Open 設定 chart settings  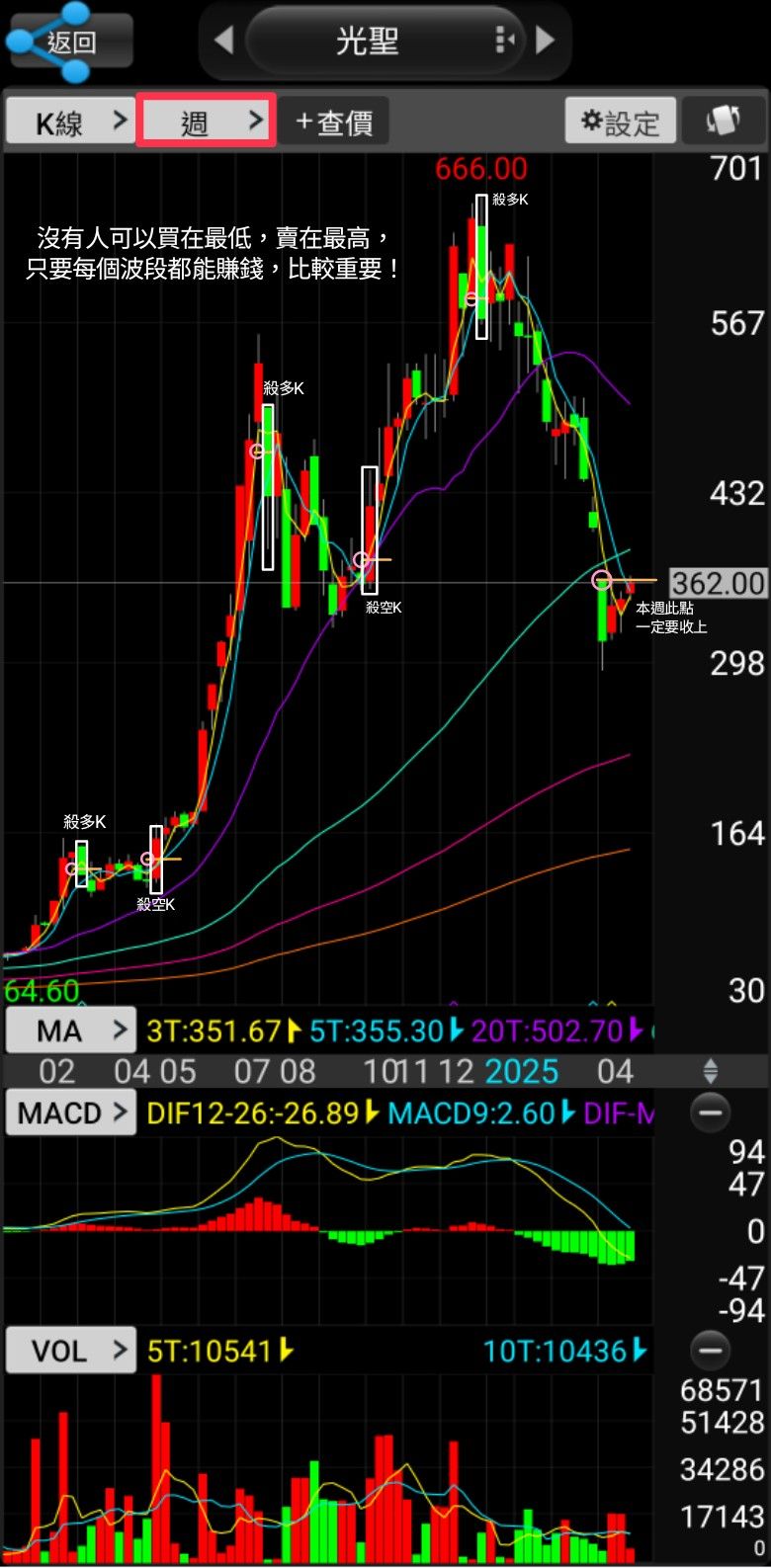pos(621,122)
